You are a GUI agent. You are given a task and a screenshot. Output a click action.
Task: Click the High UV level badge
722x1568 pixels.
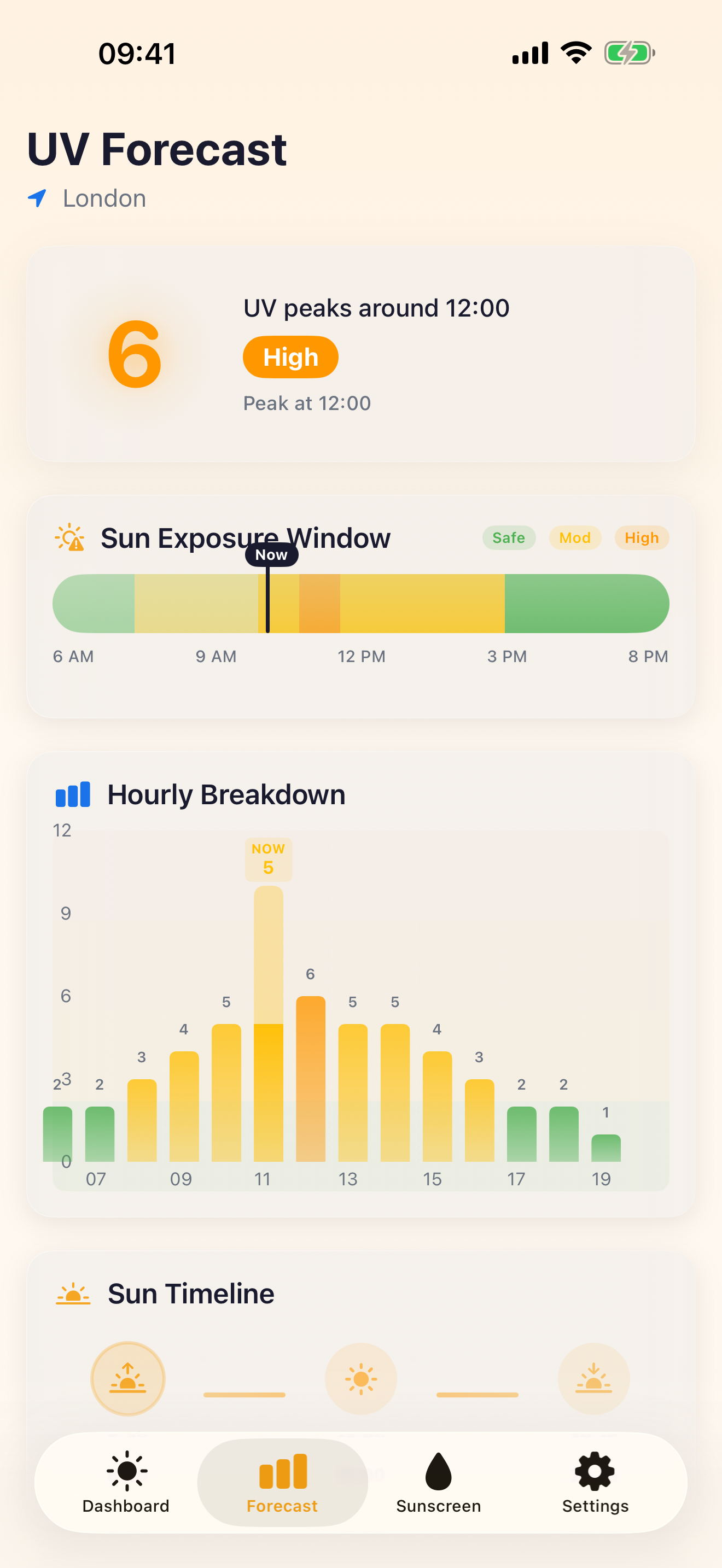point(290,356)
